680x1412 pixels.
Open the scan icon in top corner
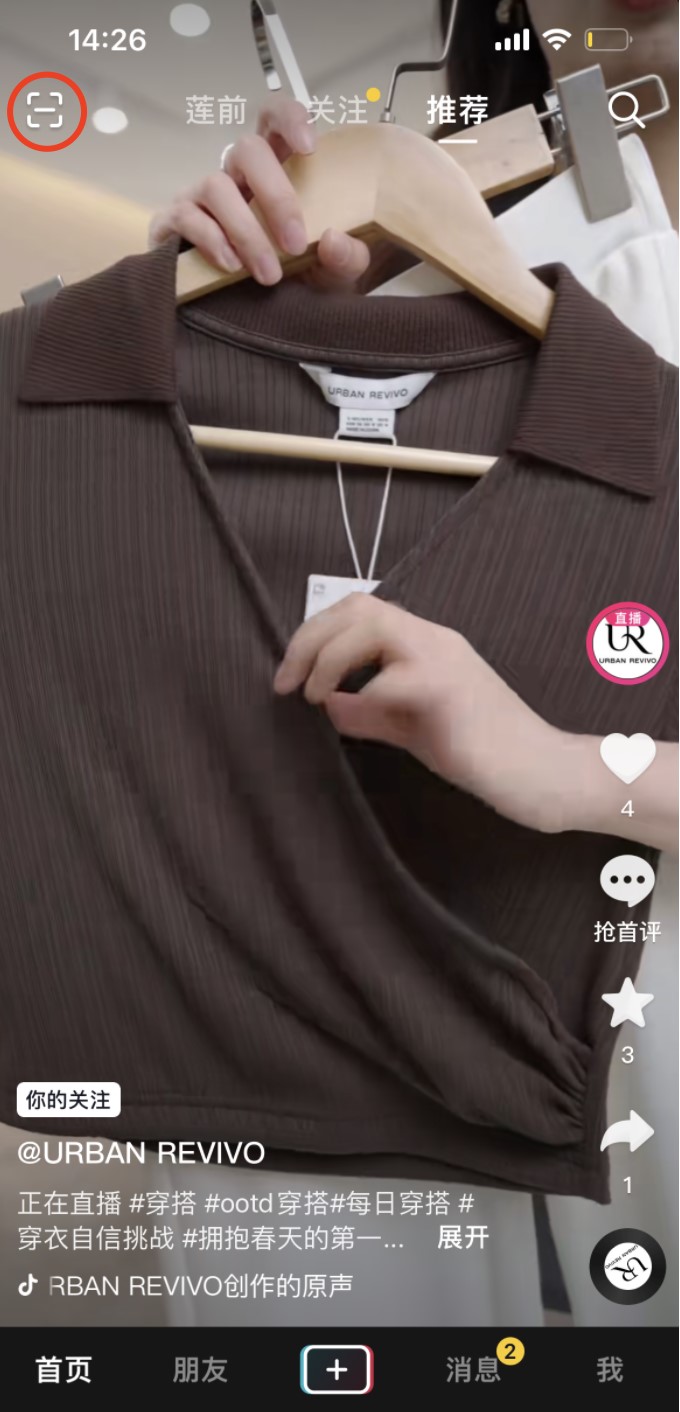pyautogui.click(x=45, y=110)
